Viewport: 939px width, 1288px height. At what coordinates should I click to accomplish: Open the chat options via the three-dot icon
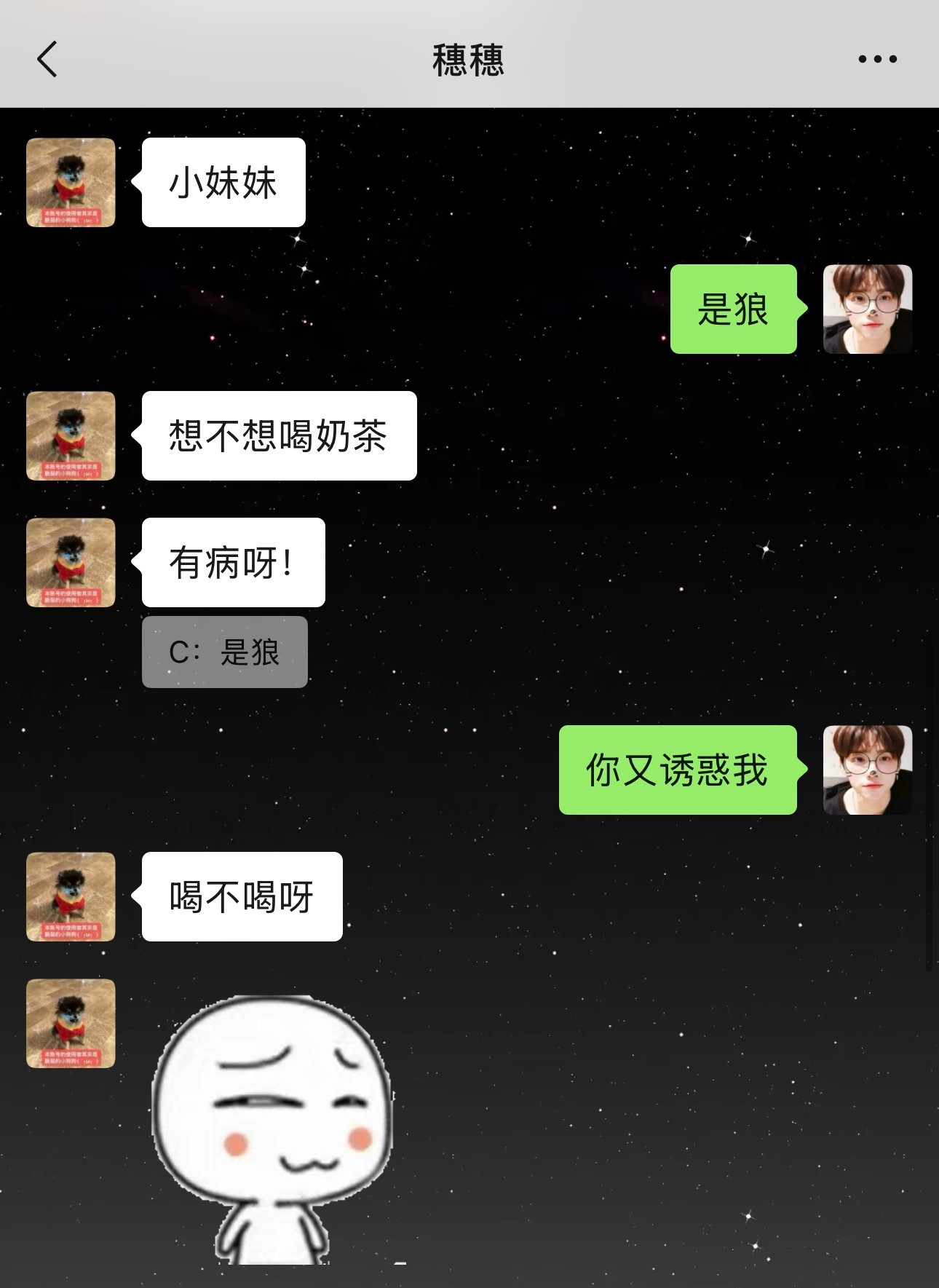click(x=876, y=60)
